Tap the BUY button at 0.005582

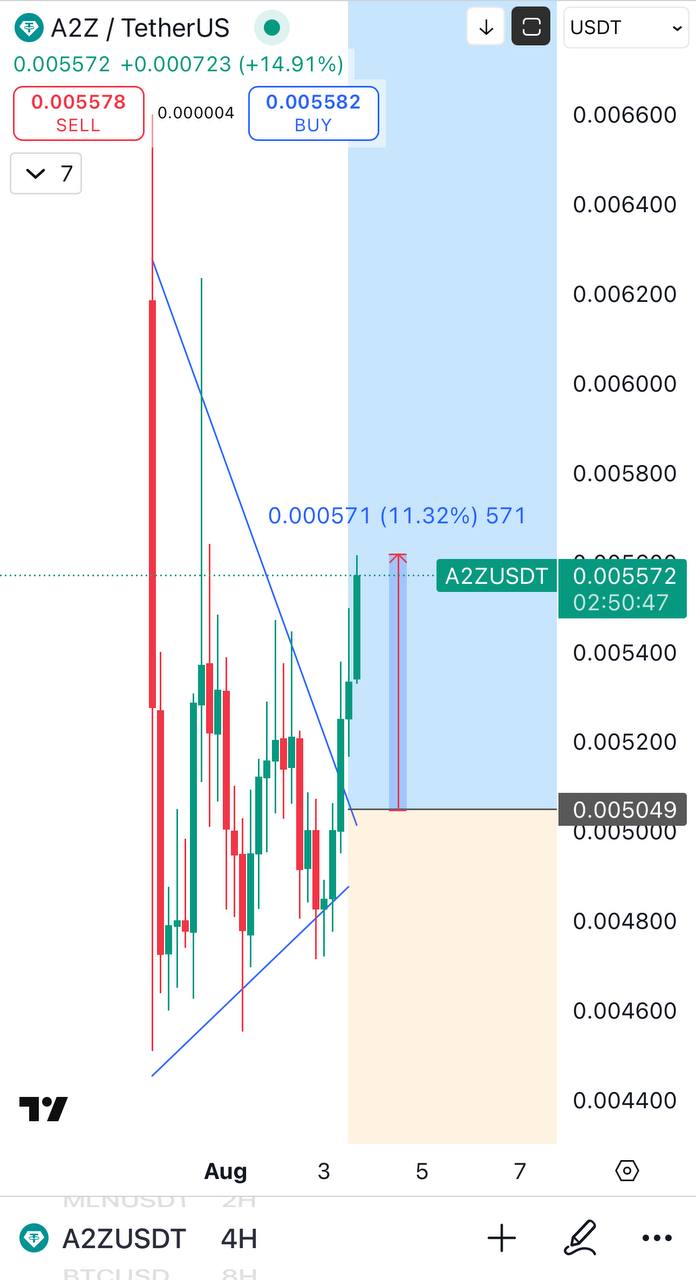pyautogui.click(x=313, y=113)
